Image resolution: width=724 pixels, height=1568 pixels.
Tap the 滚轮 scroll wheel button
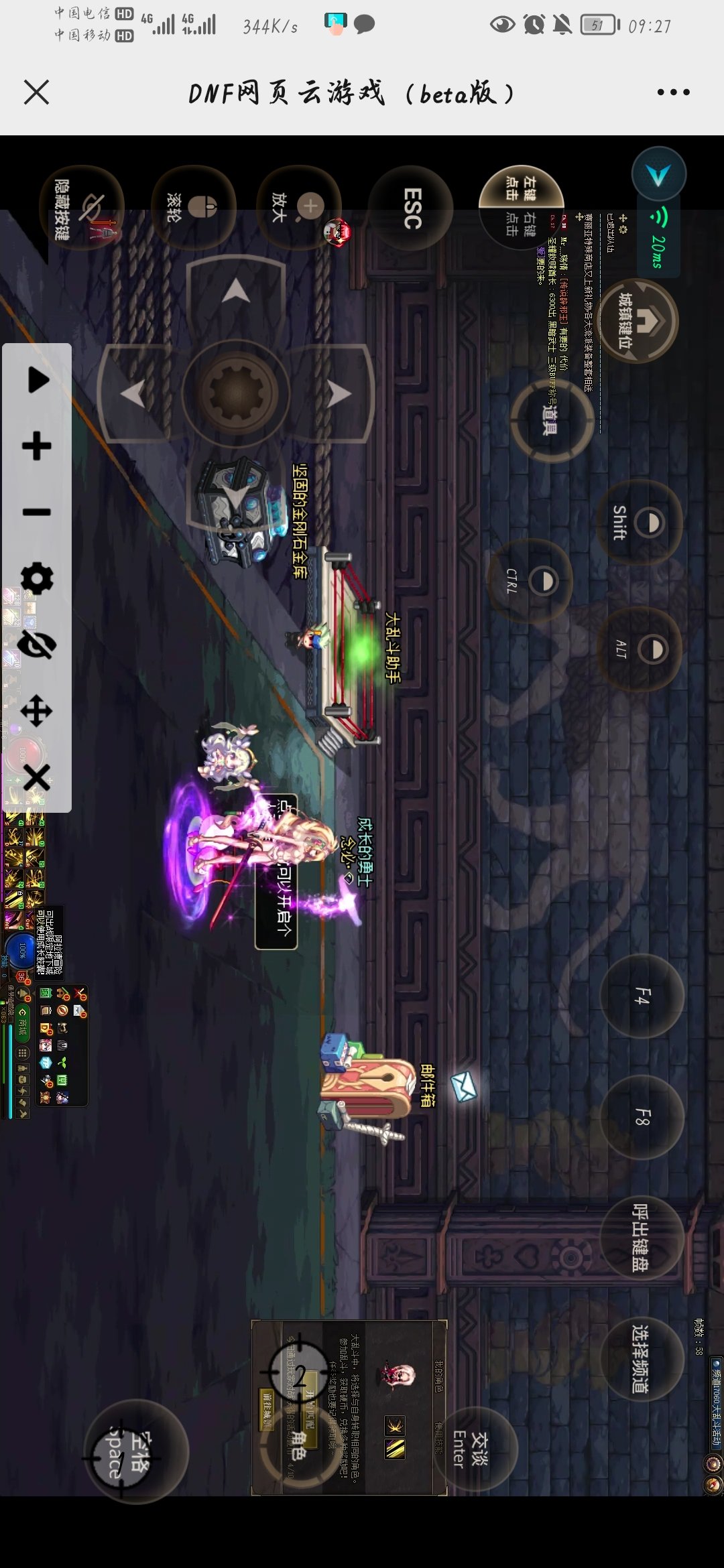pos(193,207)
